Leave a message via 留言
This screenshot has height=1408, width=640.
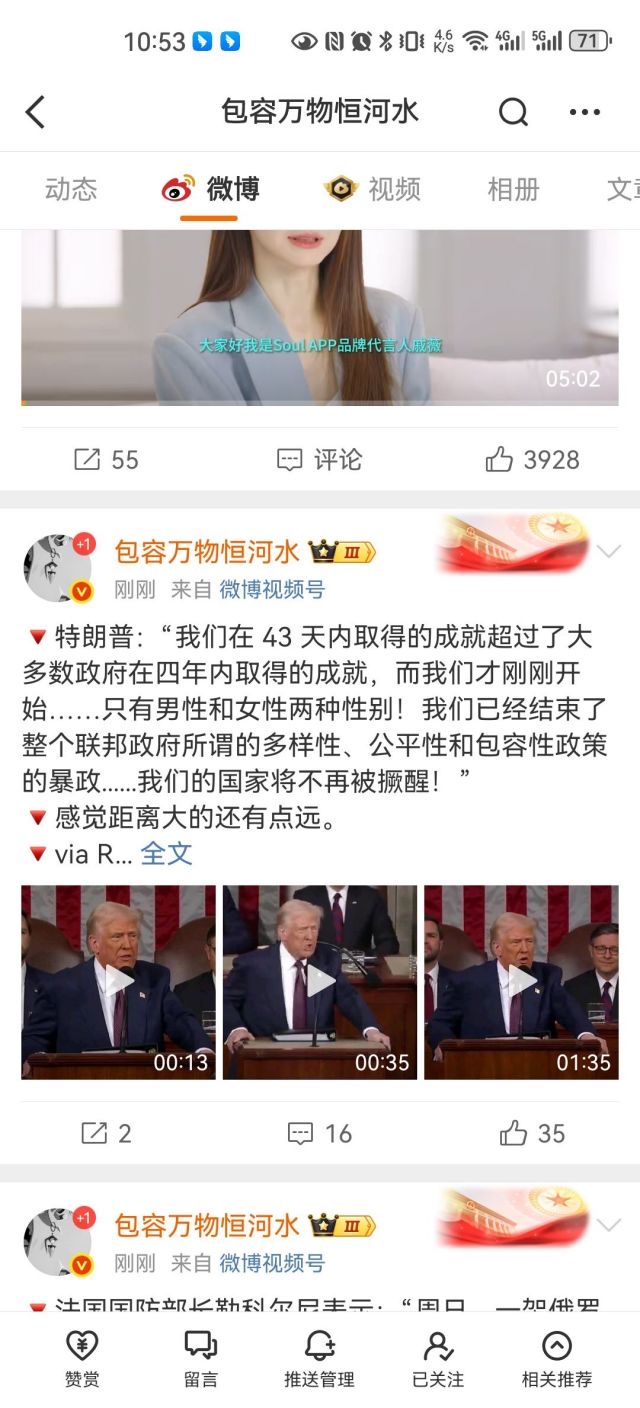(x=201, y=1359)
